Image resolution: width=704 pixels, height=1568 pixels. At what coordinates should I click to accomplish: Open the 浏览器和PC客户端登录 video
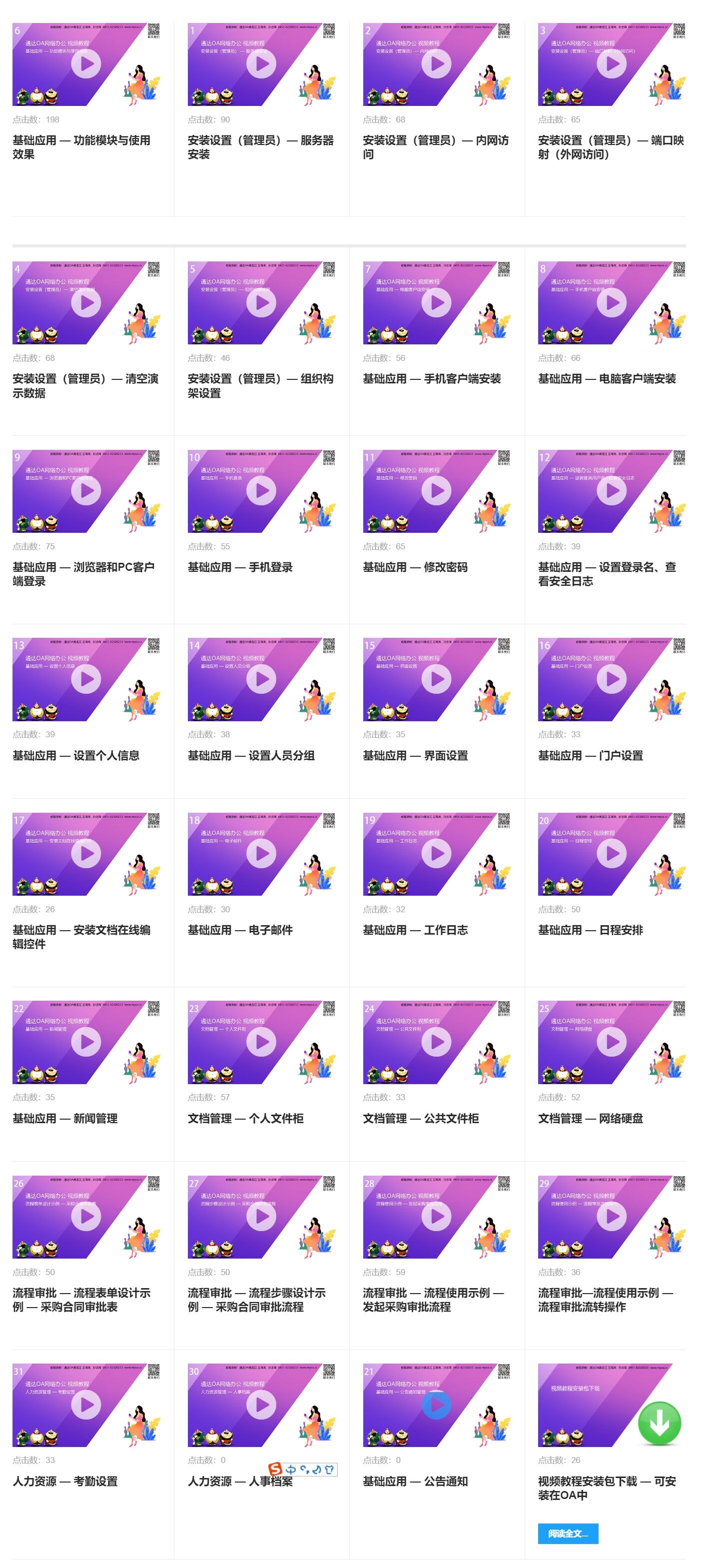click(86, 491)
